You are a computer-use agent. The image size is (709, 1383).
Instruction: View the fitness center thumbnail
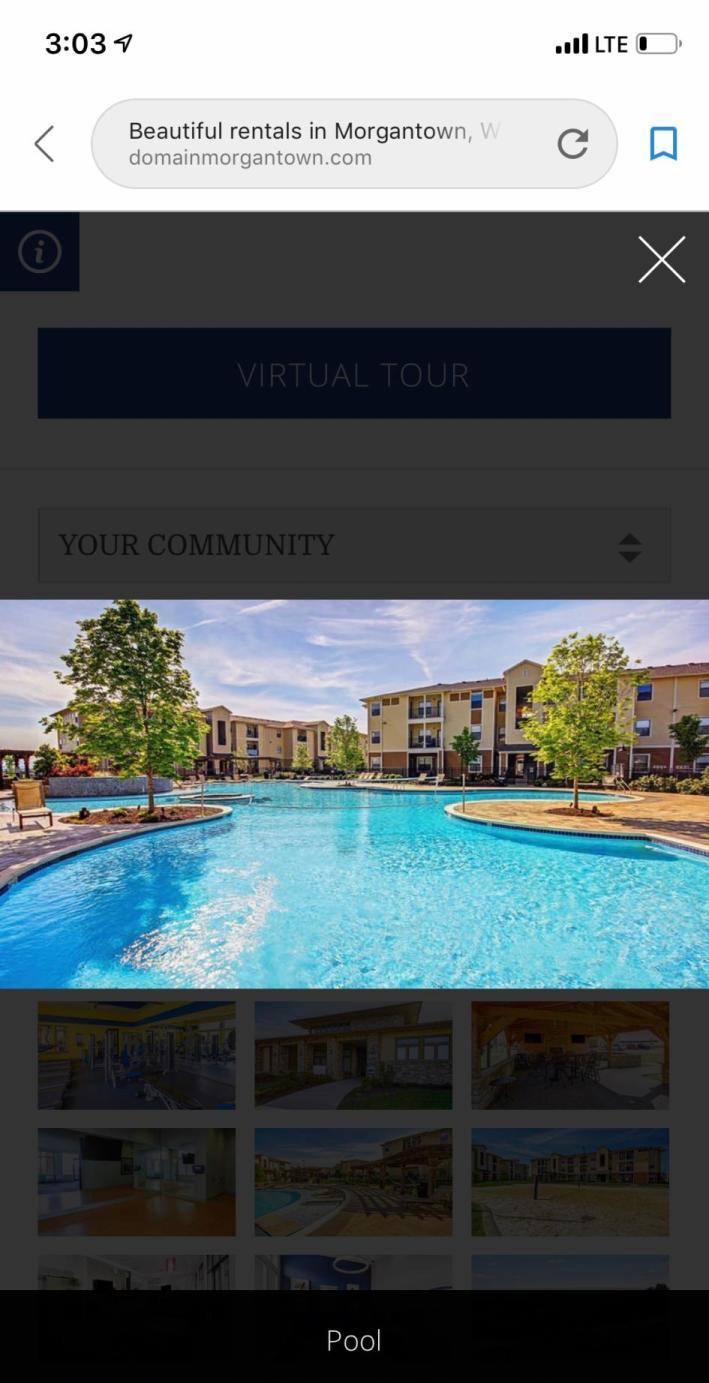(137, 1055)
